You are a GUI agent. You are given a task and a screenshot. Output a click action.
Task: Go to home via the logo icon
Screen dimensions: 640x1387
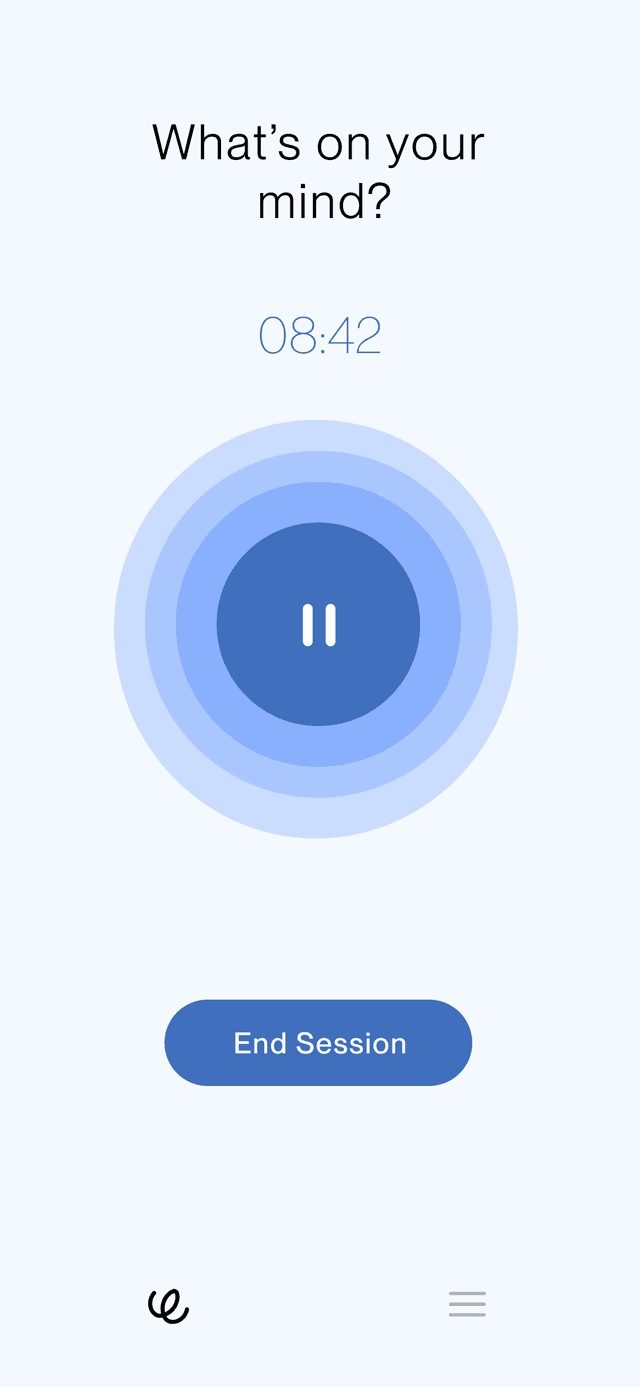tap(168, 1305)
